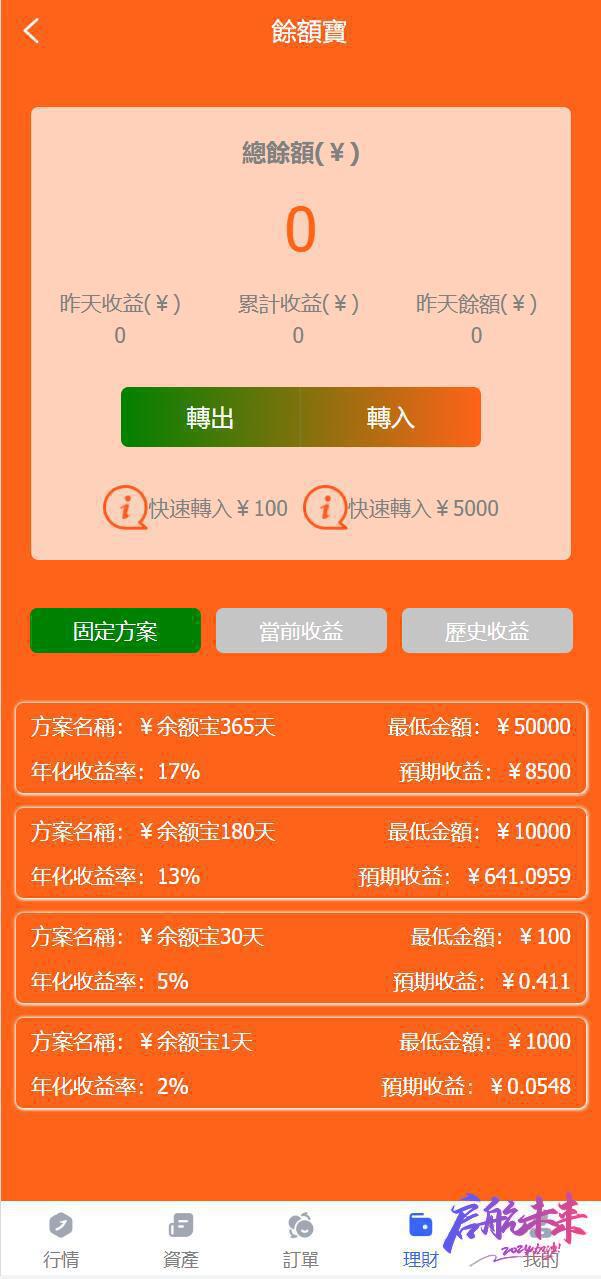Image resolution: width=601 pixels, height=1279 pixels.
Task: Switch to the 當前收益 tab
Action: click(x=301, y=631)
